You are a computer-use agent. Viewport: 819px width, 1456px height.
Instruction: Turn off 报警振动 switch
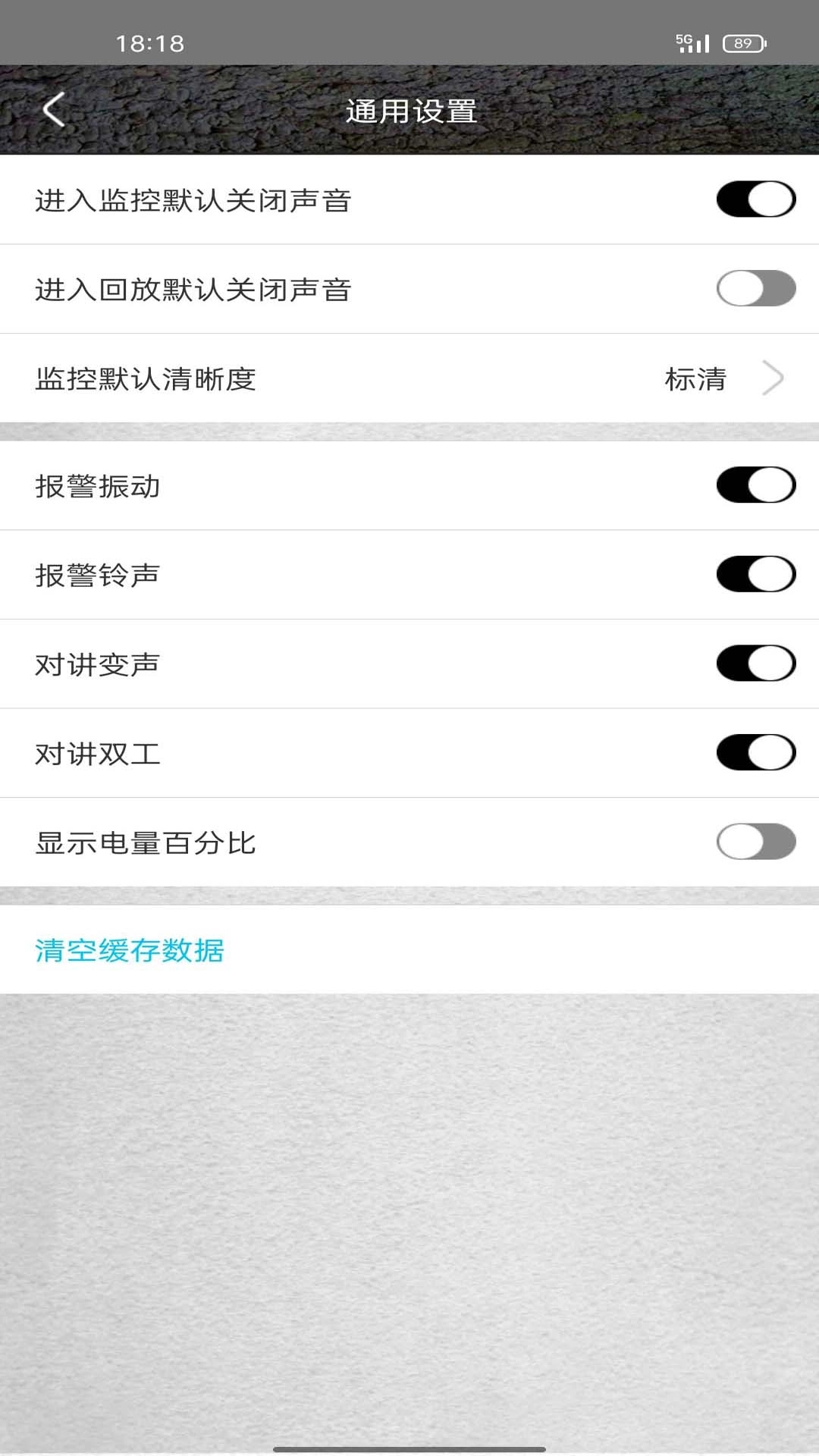pos(755,485)
